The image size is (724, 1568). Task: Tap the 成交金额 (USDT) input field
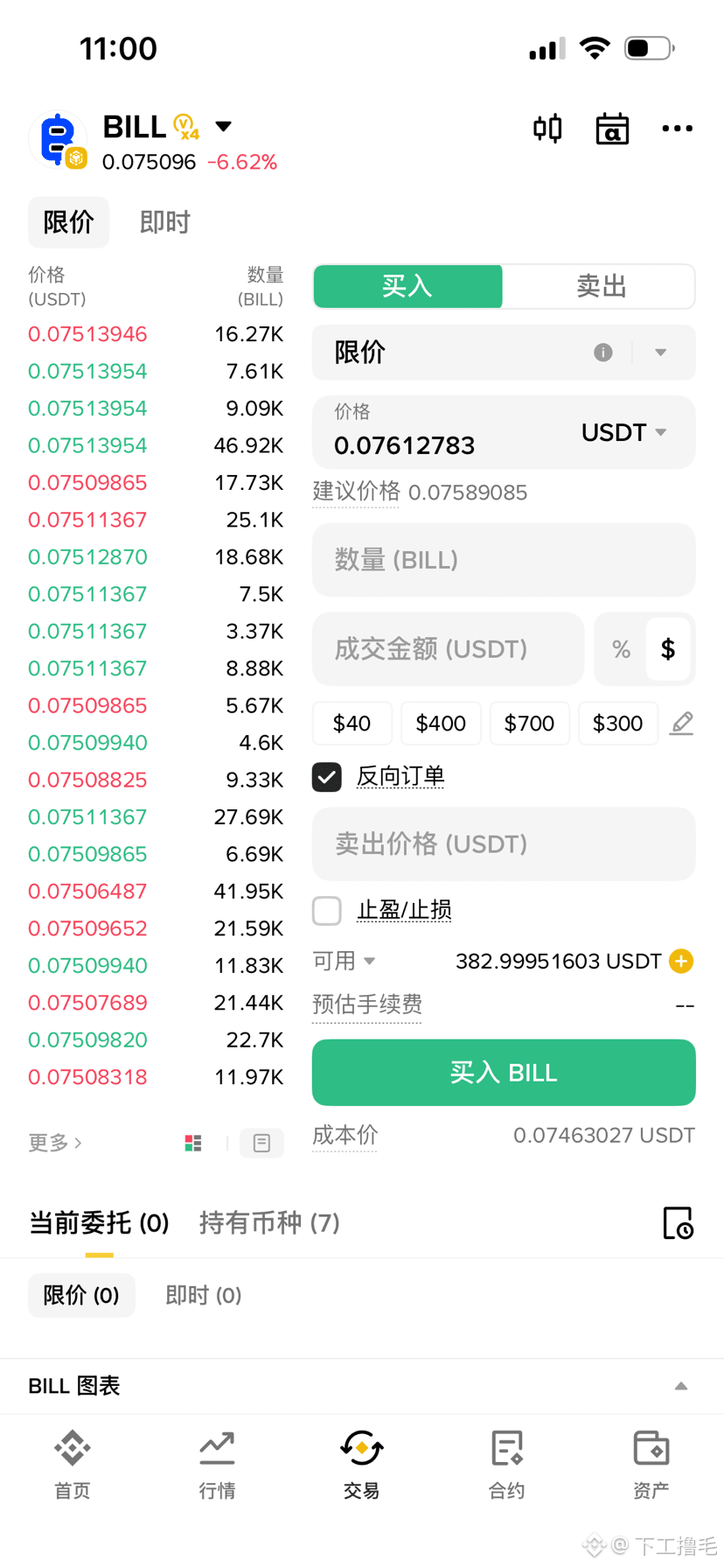[448, 649]
